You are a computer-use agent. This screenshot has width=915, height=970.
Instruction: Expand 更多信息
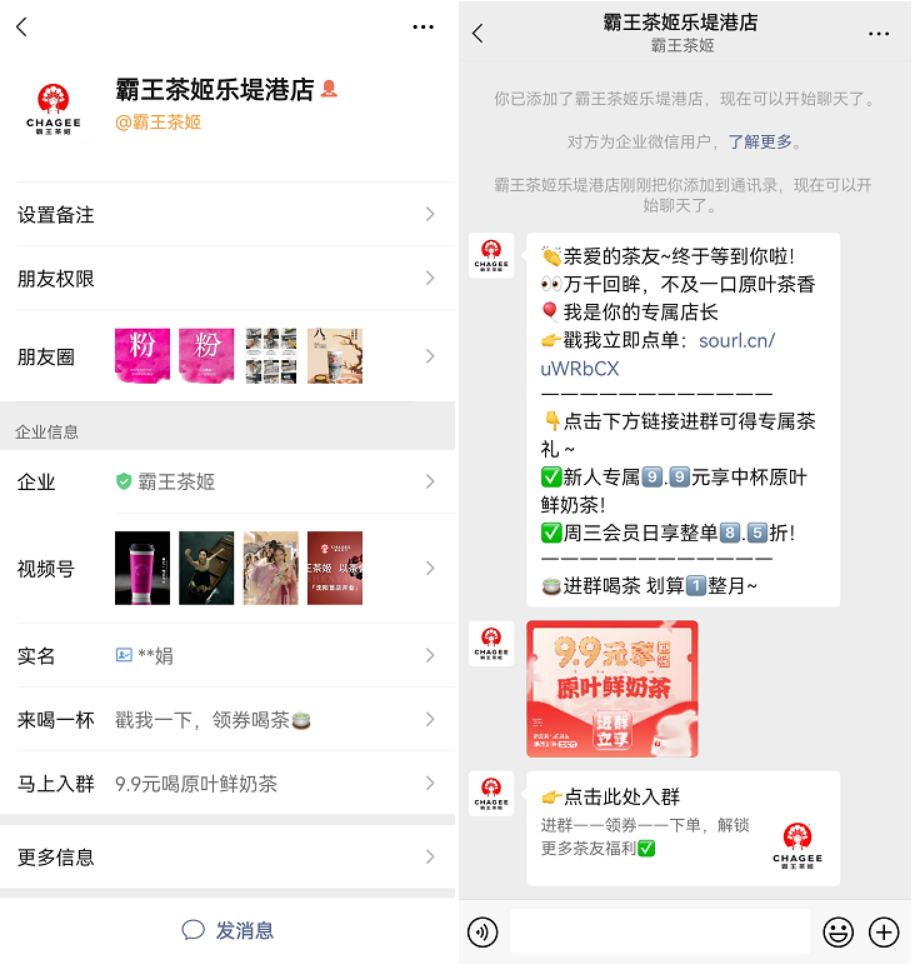226,857
